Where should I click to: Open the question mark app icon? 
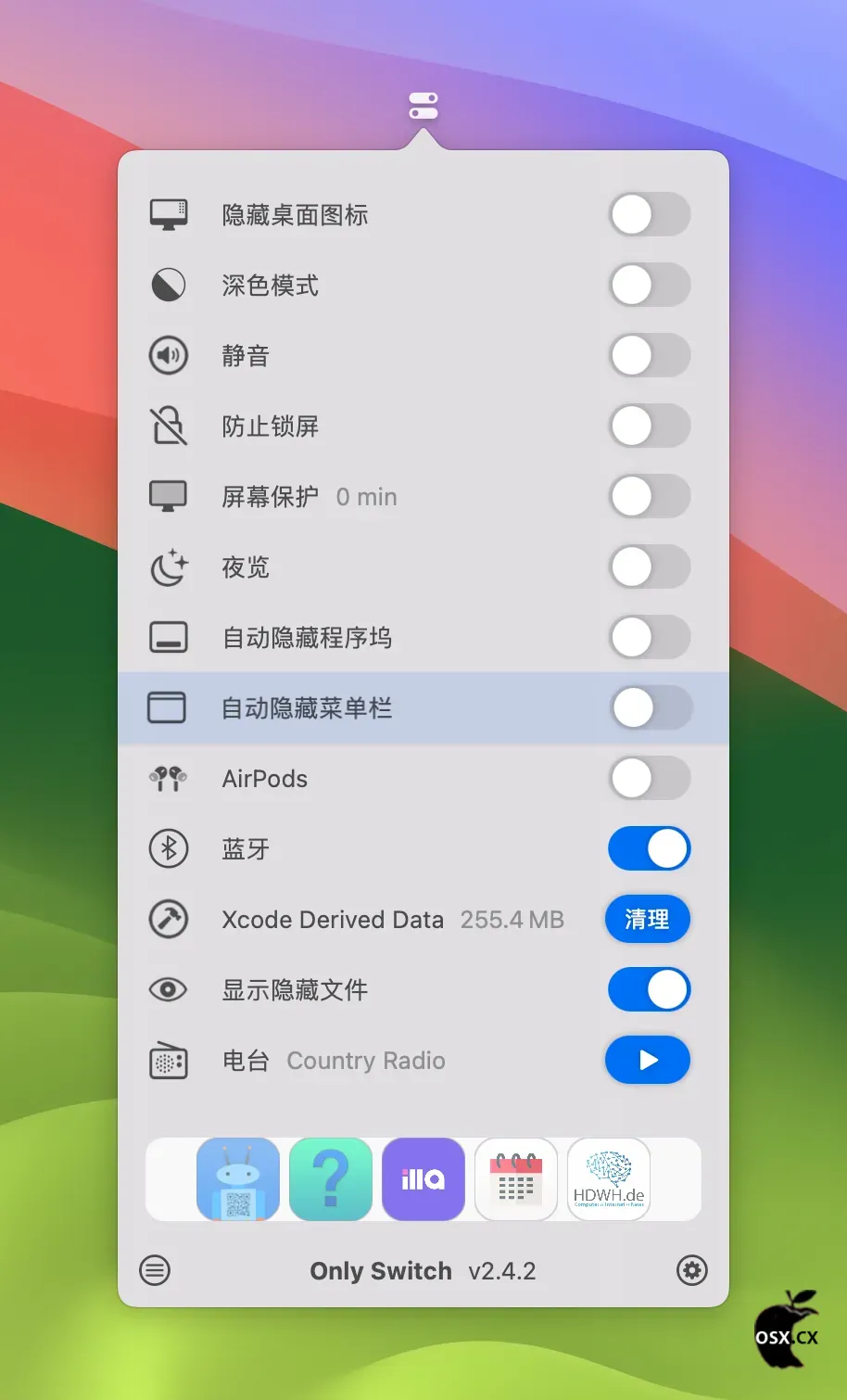[x=331, y=1179]
